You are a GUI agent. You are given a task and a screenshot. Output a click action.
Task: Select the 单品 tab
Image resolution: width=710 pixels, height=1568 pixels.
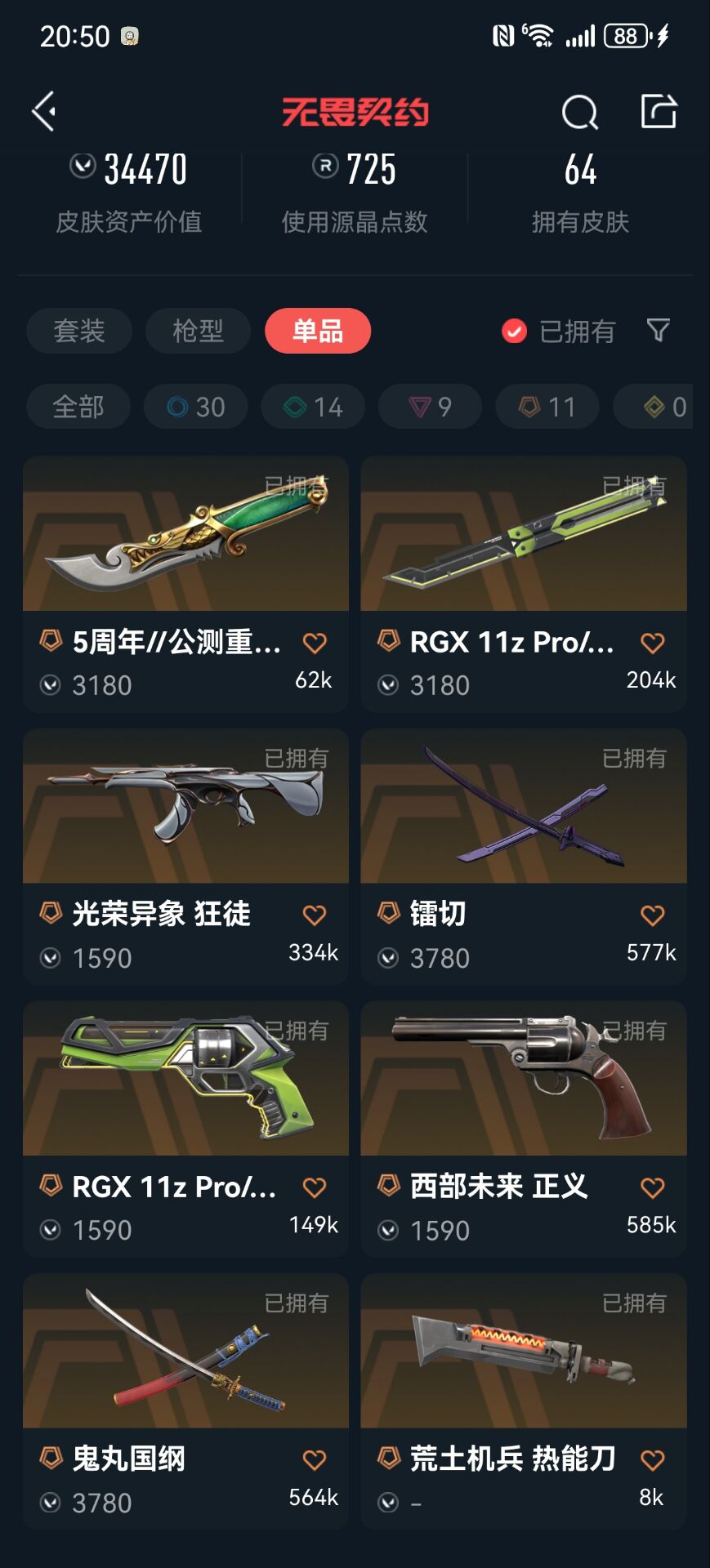318,331
